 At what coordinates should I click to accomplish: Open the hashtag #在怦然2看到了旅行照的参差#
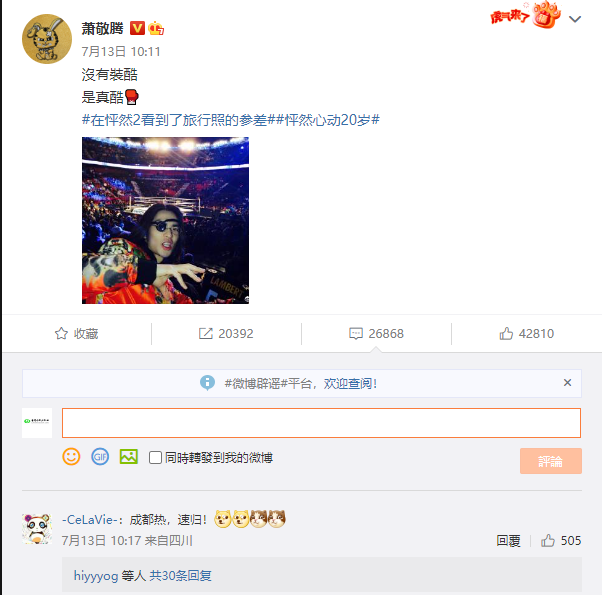182,119
